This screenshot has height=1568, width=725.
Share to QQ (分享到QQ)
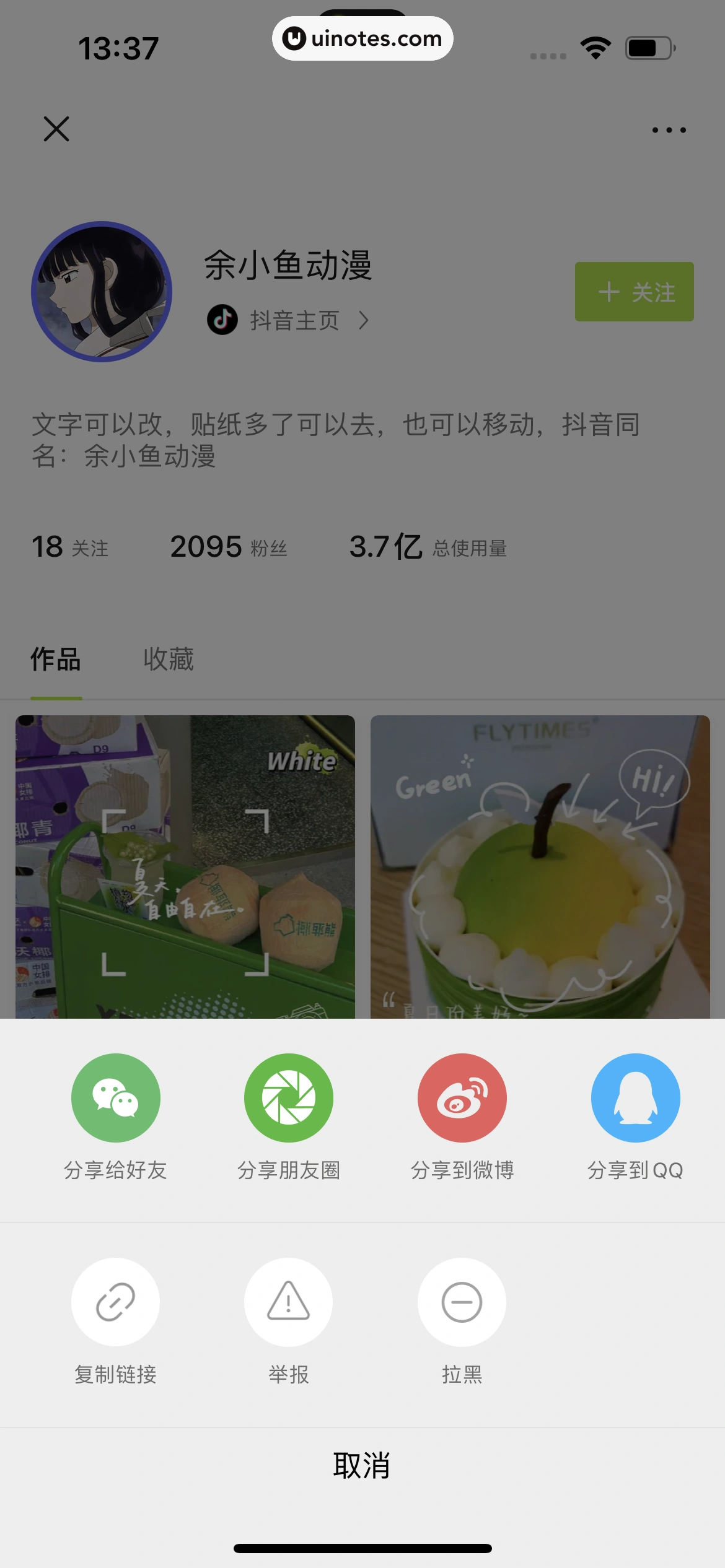(x=635, y=1098)
